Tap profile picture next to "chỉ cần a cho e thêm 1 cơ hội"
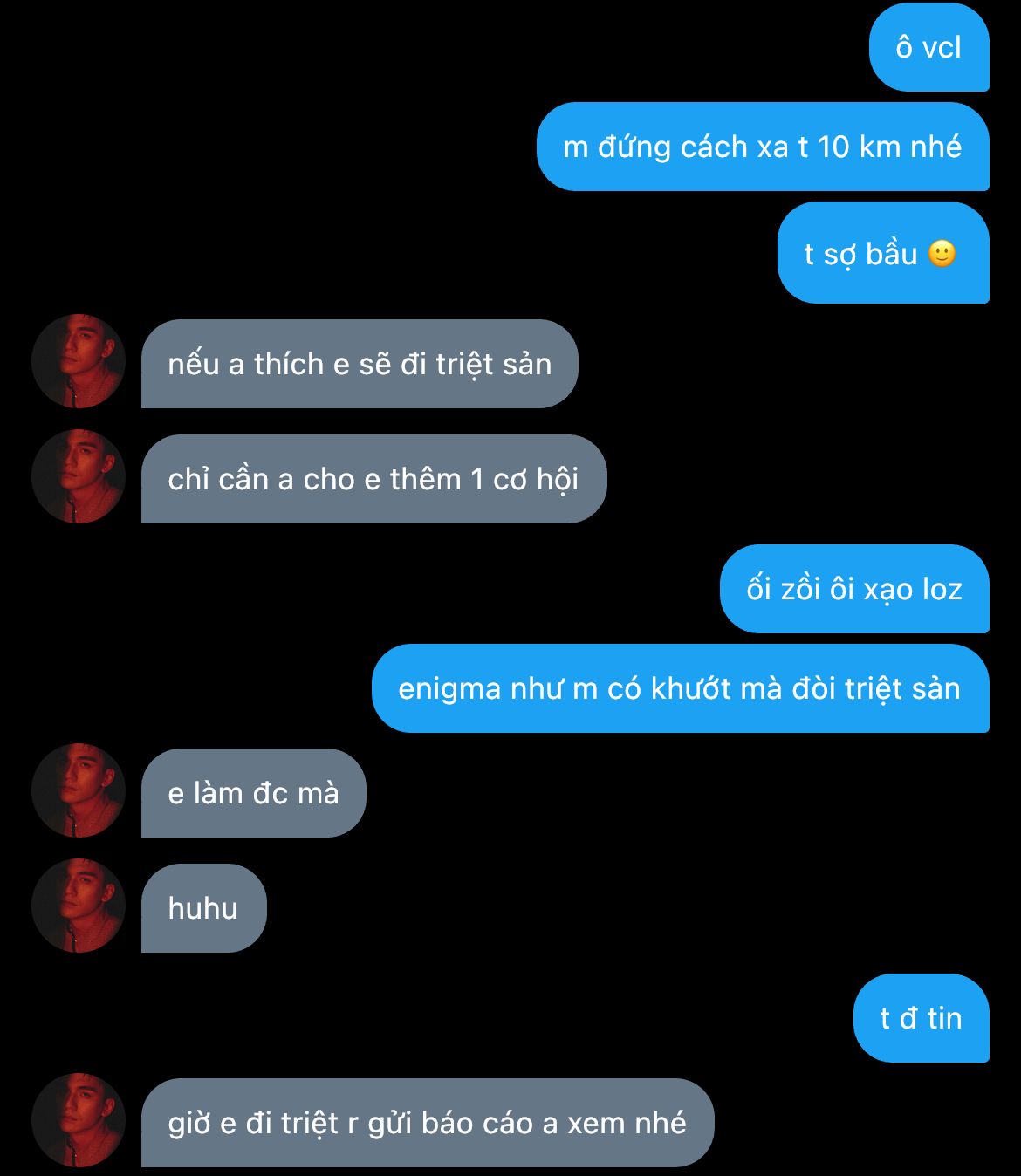This screenshot has height=1176, width=1021. (x=79, y=476)
